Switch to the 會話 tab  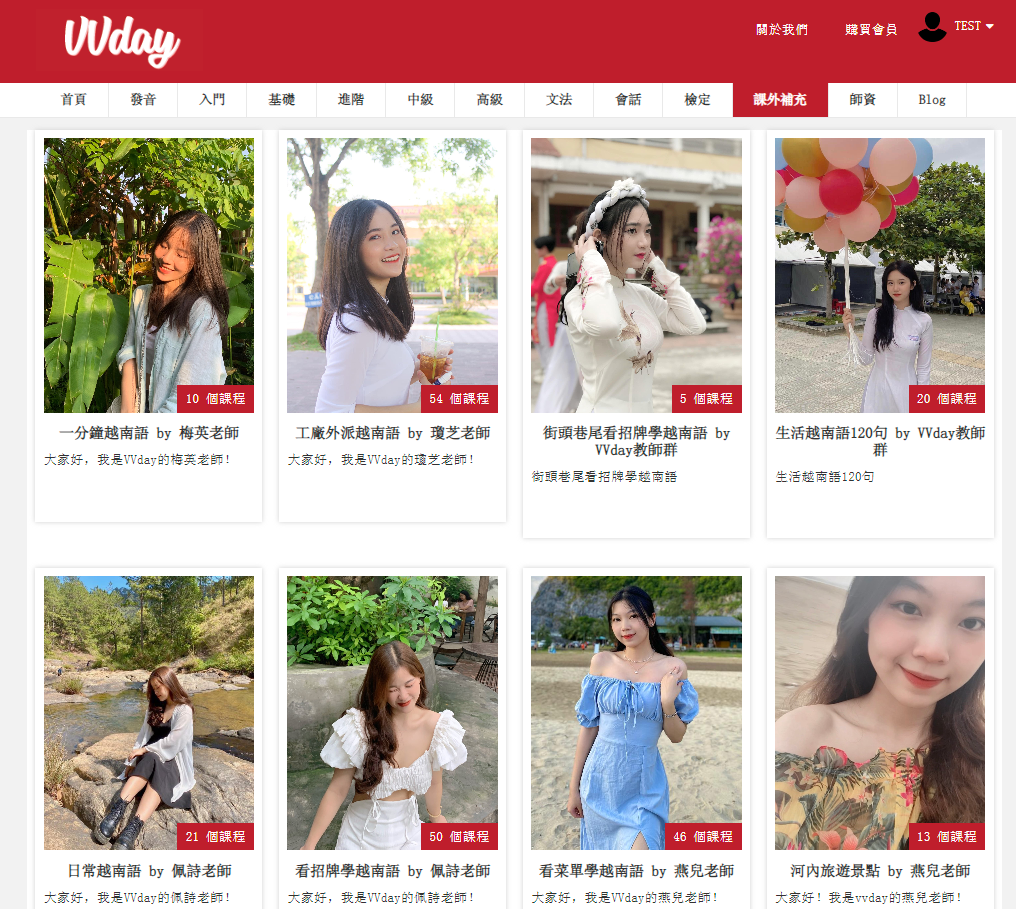[x=628, y=100]
